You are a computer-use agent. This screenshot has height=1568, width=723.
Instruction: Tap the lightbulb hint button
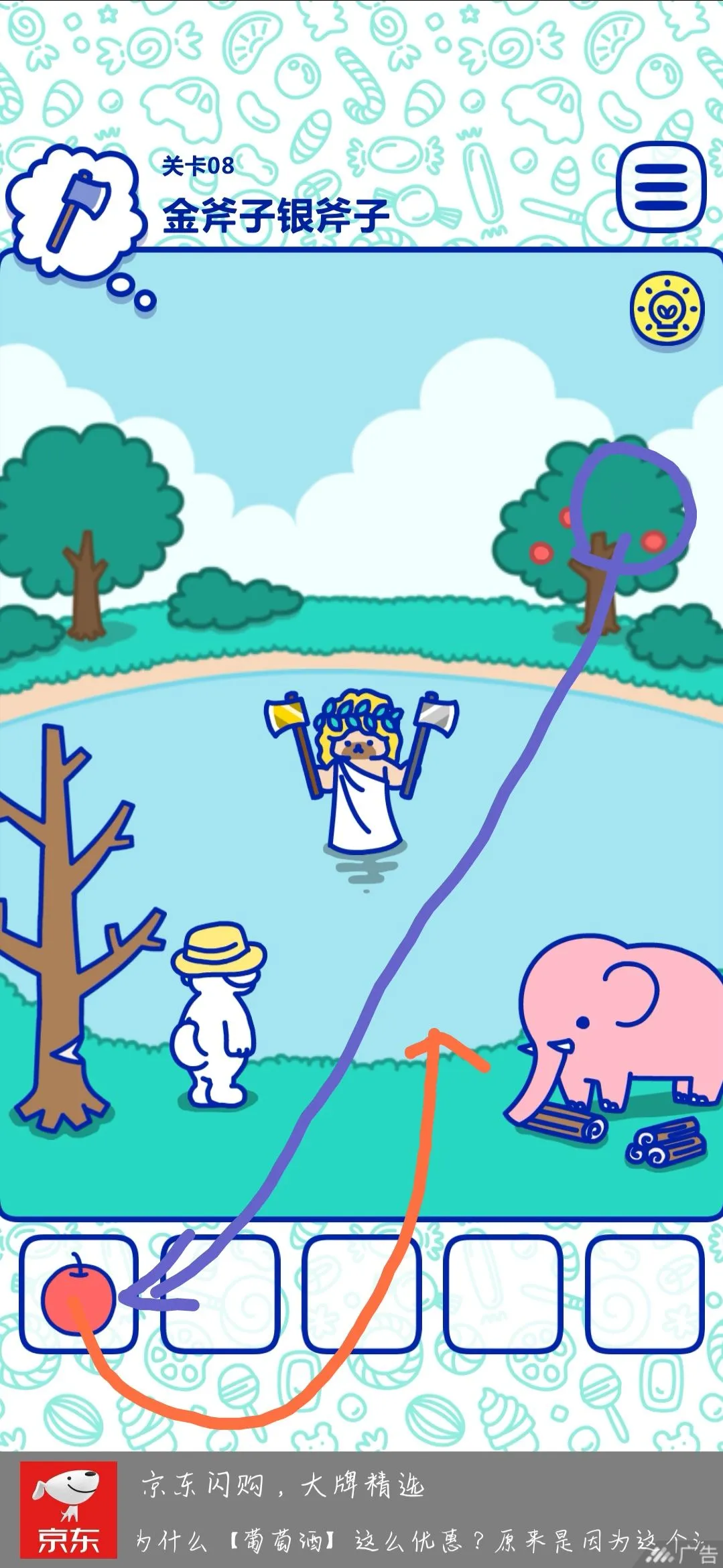click(x=667, y=310)
